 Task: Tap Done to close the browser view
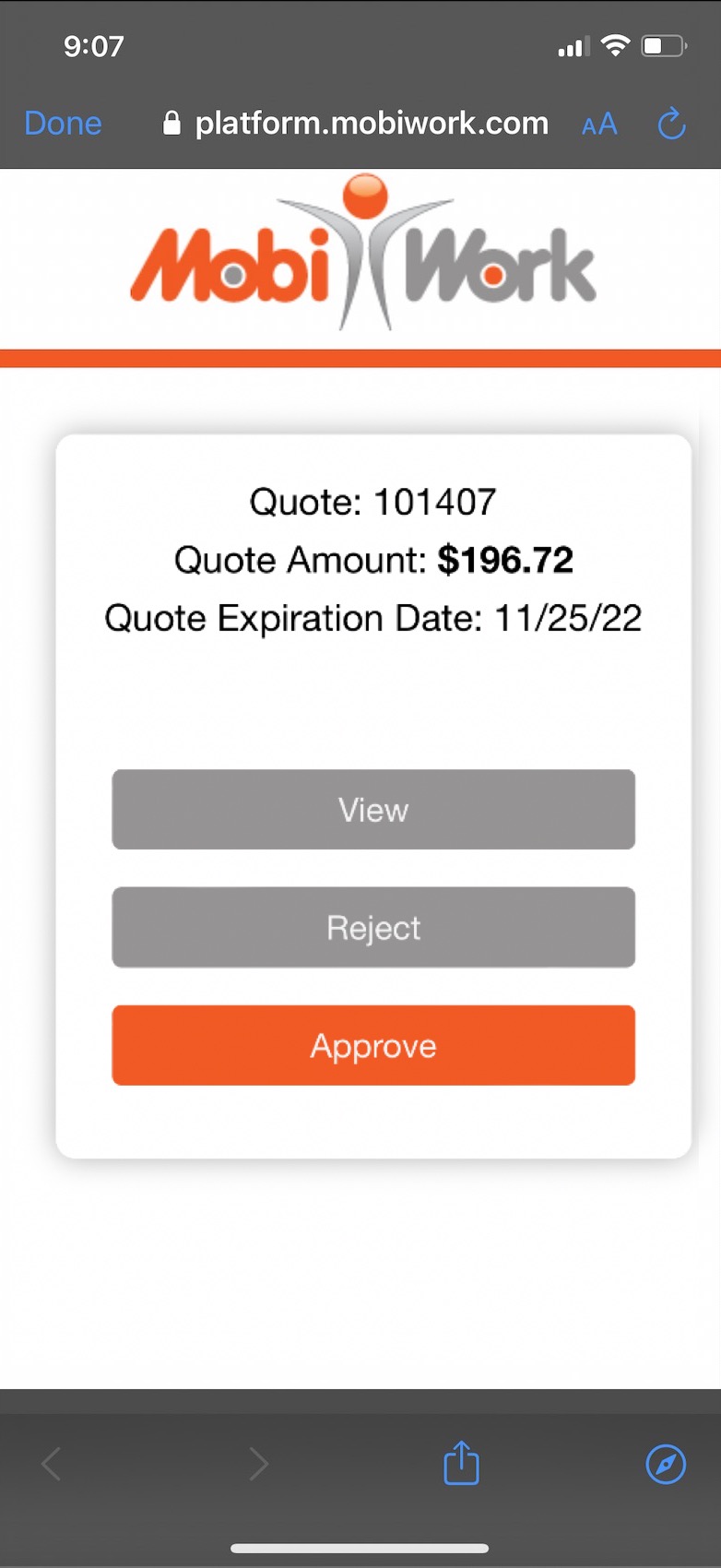point(63,124)
